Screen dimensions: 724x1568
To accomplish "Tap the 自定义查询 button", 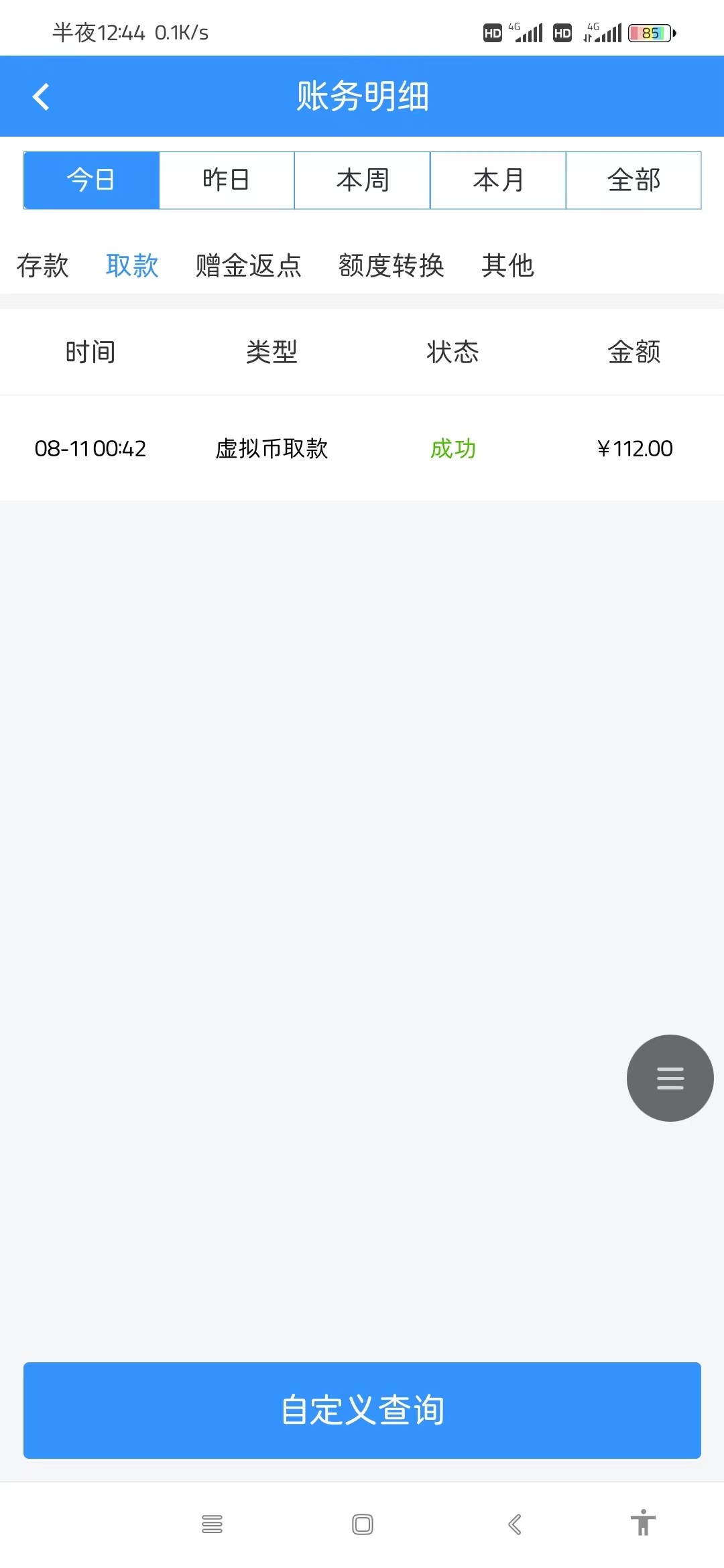I will [x=362, y=1410].
